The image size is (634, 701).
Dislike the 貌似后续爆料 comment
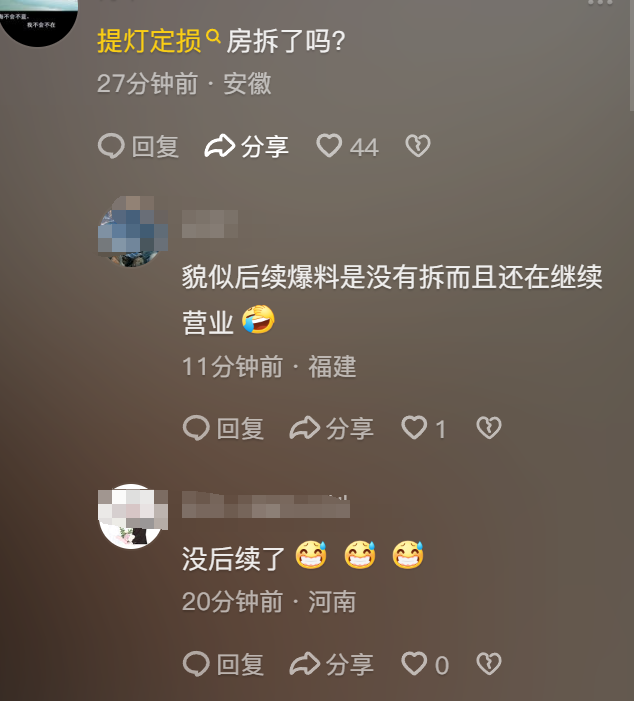click(488, 429)
